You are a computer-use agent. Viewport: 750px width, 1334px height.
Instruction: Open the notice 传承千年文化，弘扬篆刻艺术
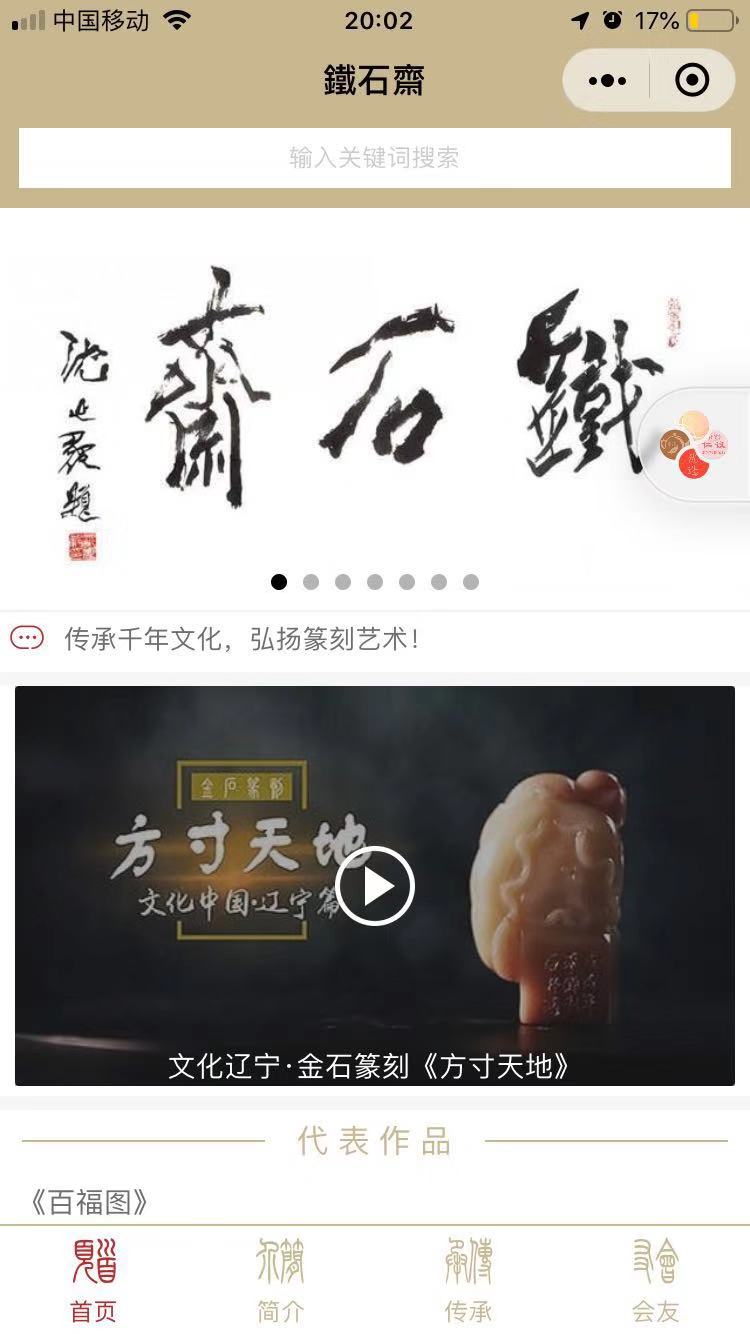(x=240, y=639)
